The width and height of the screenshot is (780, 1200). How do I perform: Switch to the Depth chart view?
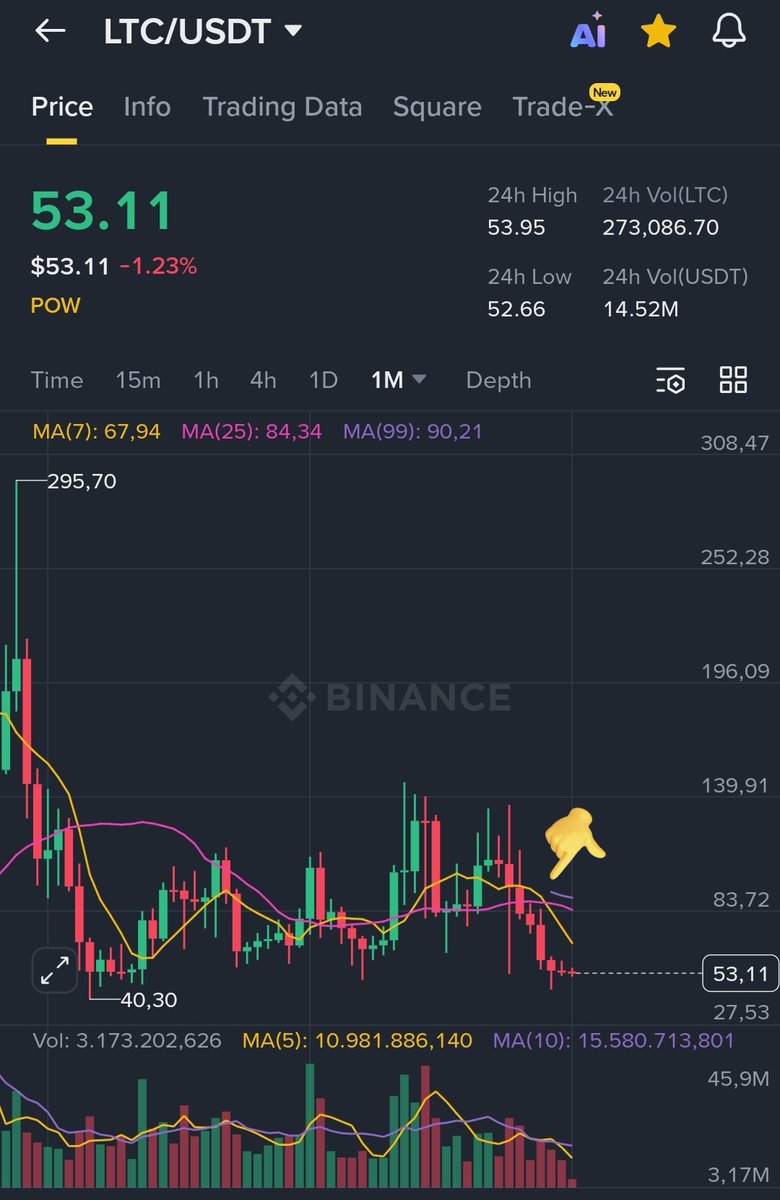pos(498,380)
